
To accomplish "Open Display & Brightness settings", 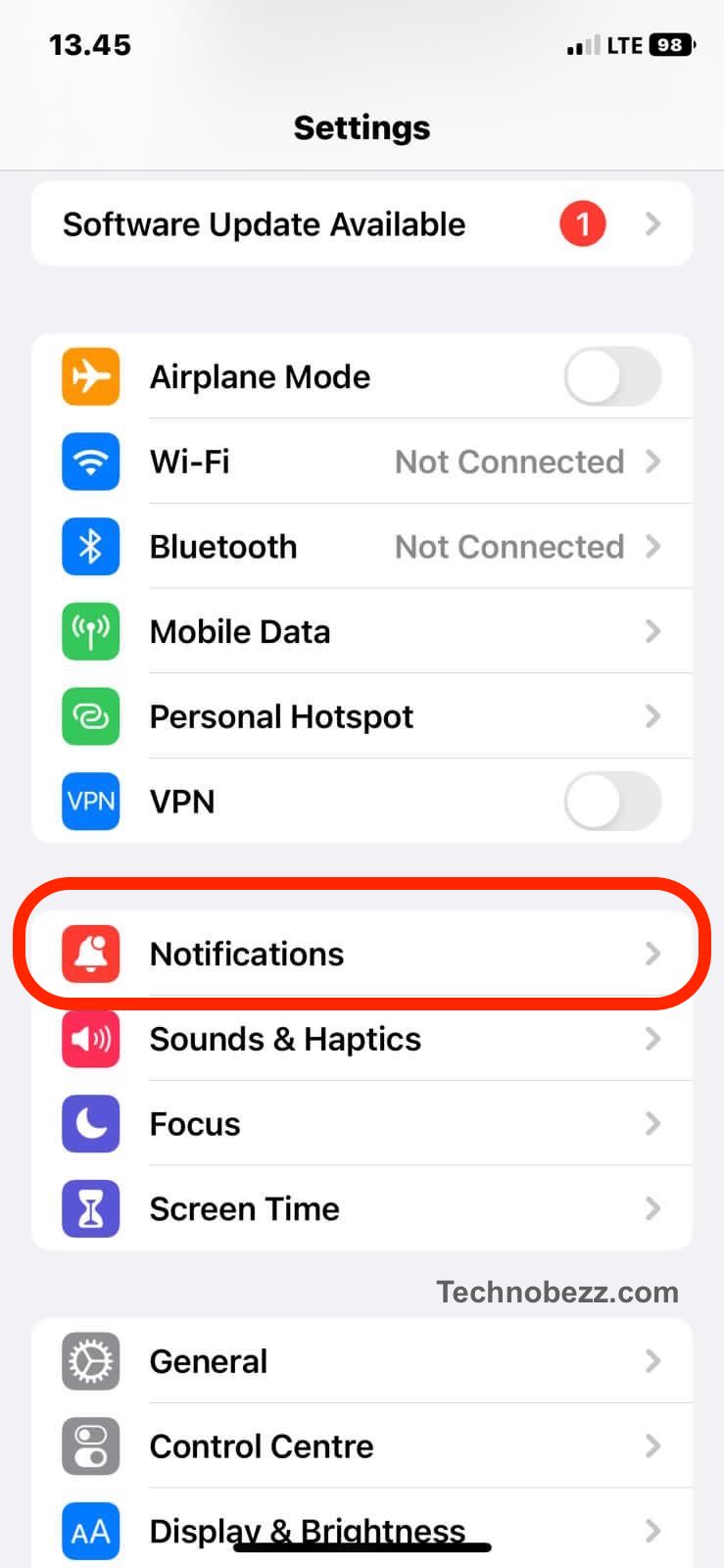I will tap(362, 1530).
